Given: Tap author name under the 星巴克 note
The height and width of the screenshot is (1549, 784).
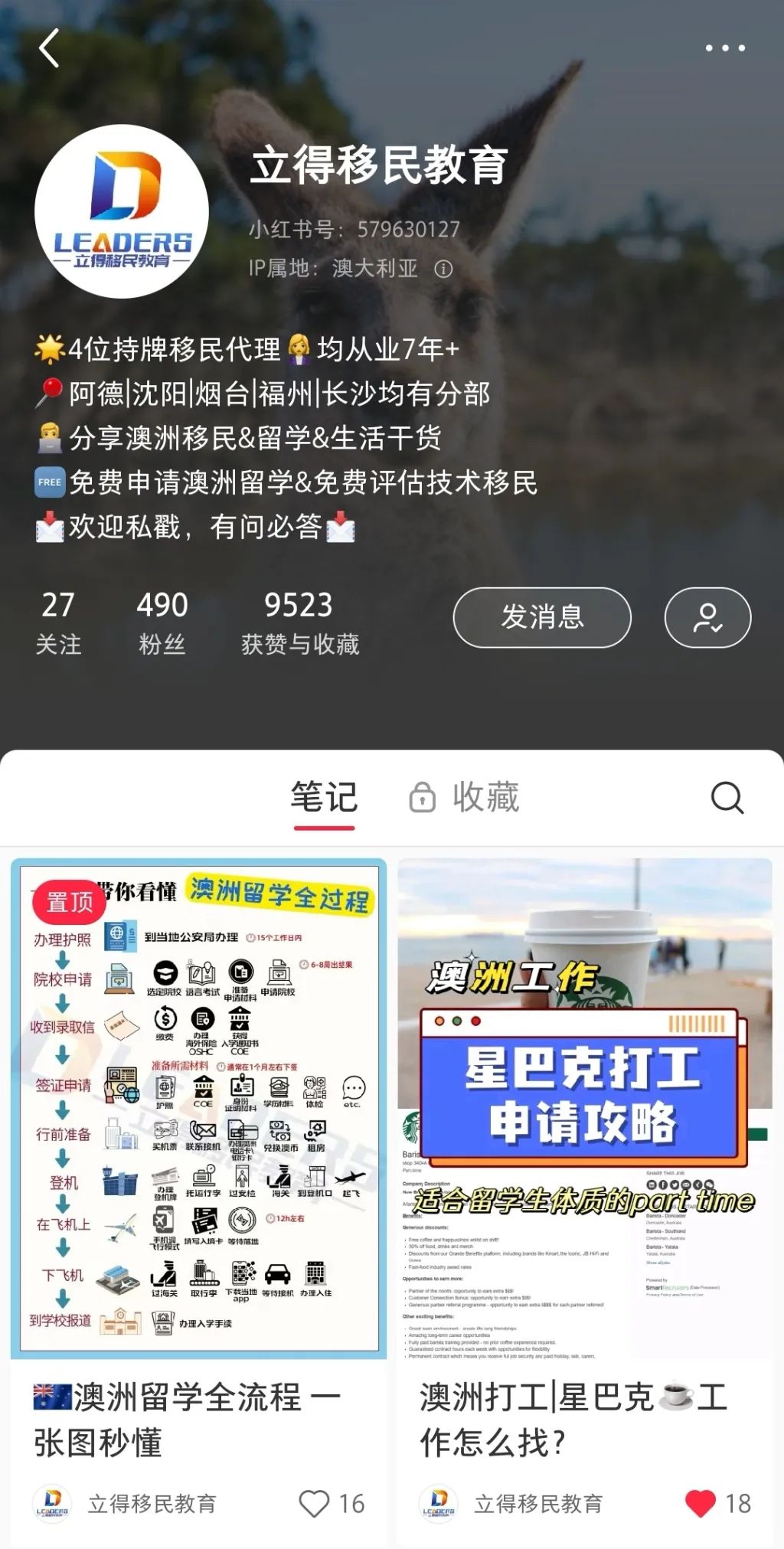Looking at the screenshot, I should (x=537, y=1504).
